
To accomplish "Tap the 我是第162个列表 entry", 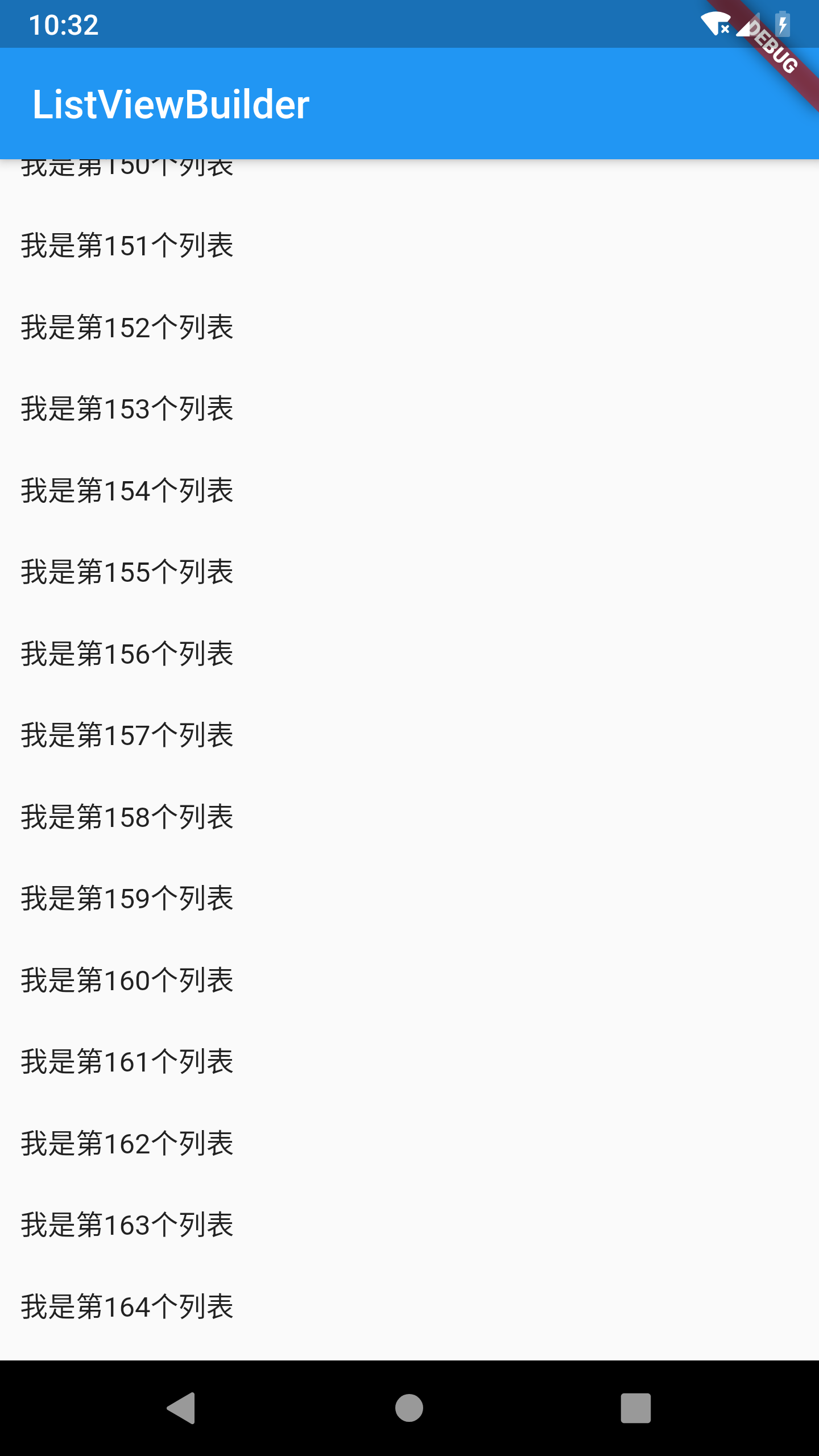I will coord(127,1143).
